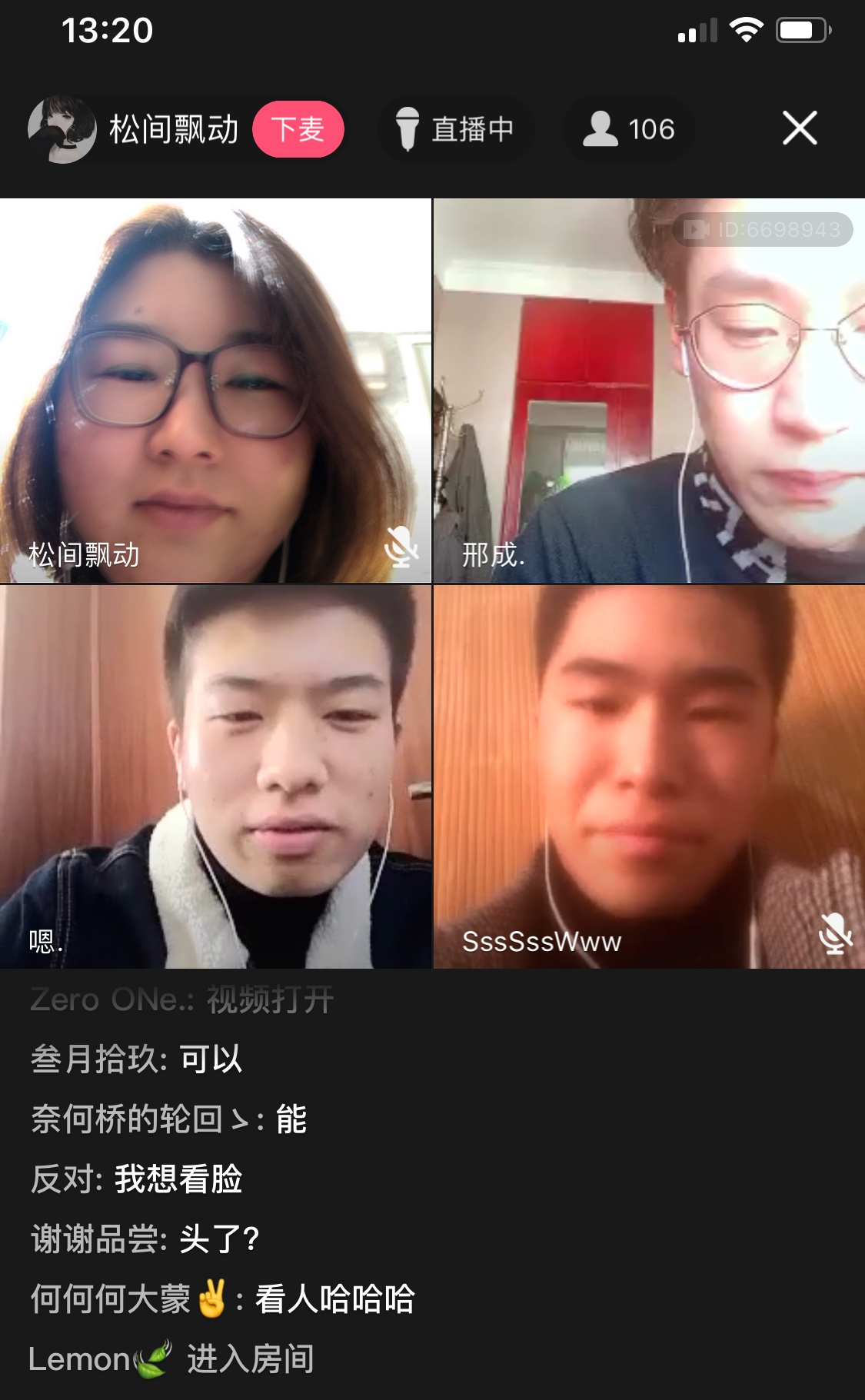
Task: Open host 松间飘动's profile avatar
Action: [62, 129]
